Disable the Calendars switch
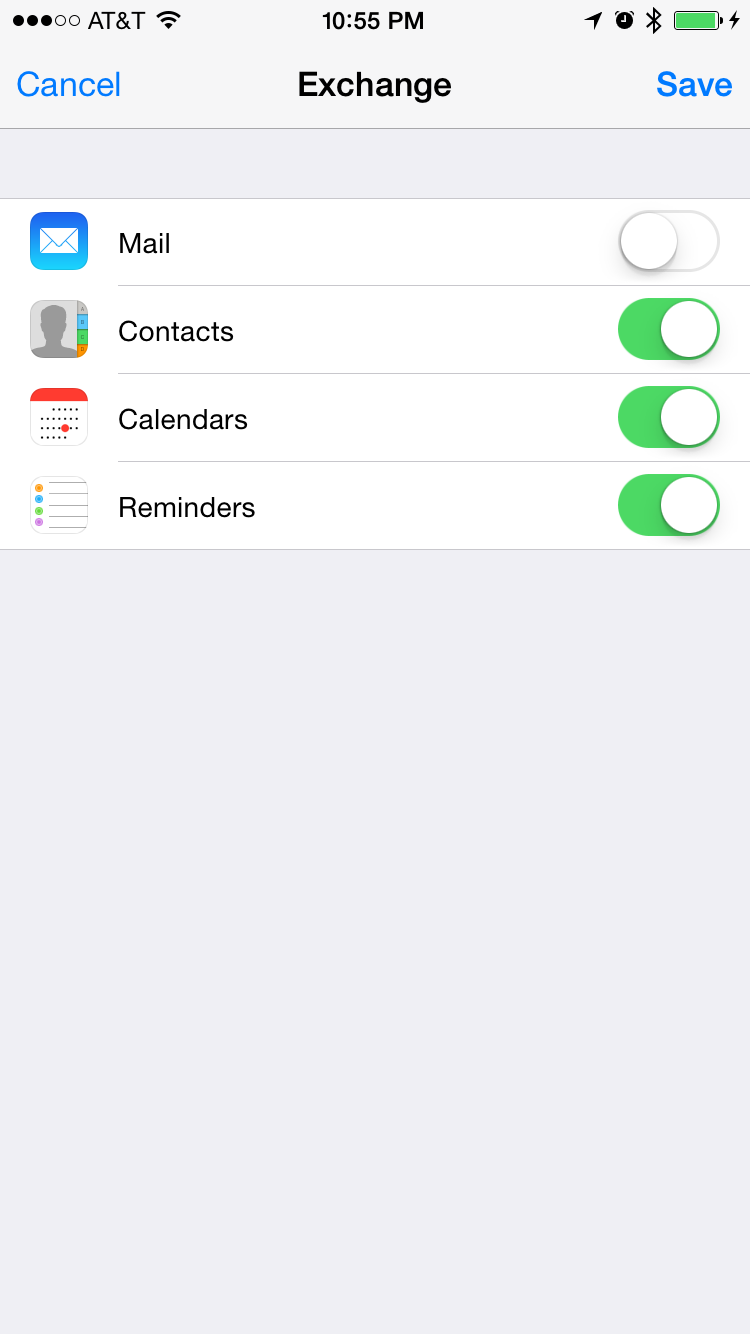Screen dimensions: 750x1334 669,417
